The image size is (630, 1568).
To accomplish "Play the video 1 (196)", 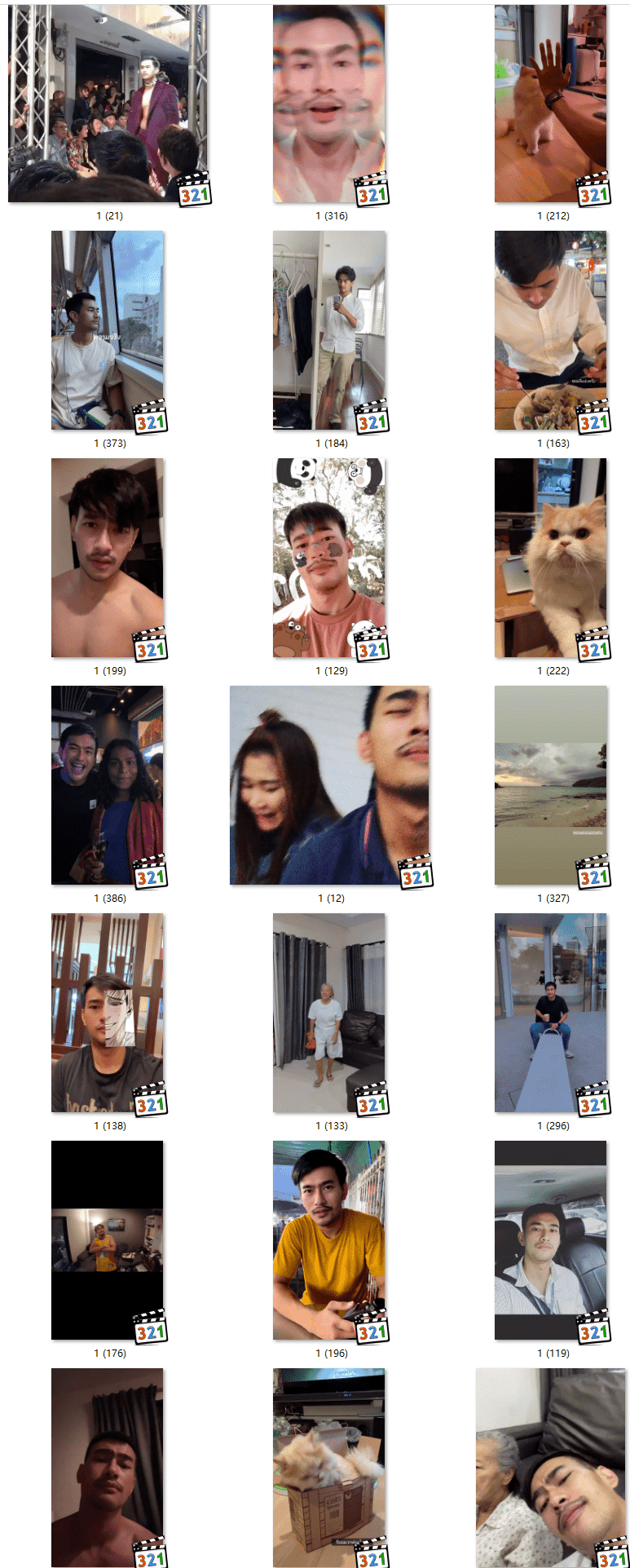I will [x=328, y=1240].
